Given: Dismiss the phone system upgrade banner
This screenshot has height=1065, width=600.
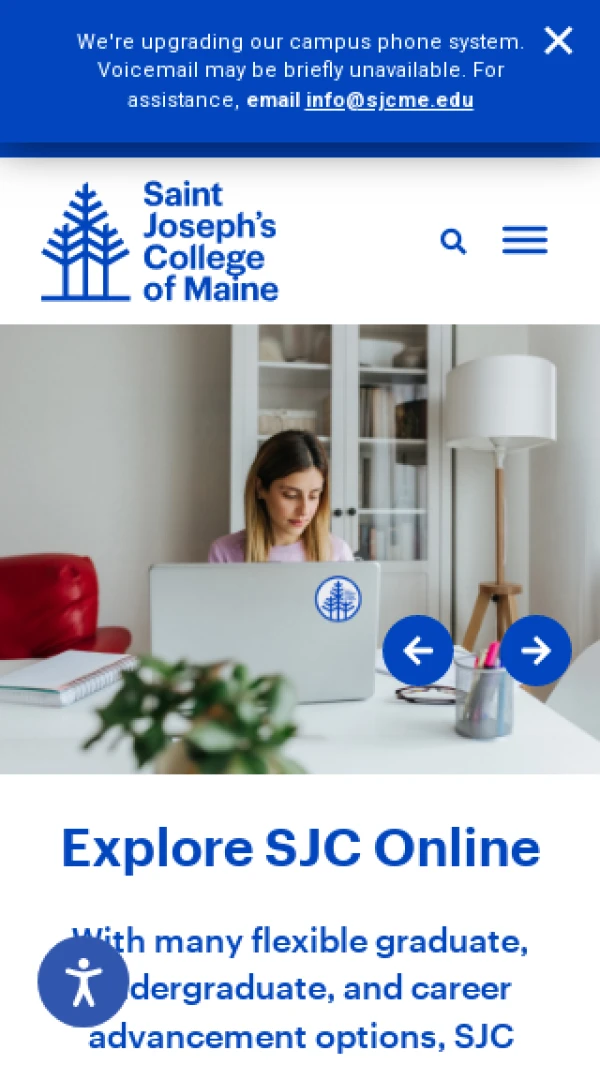Looking at the screenshot, I should click(559, 41).
